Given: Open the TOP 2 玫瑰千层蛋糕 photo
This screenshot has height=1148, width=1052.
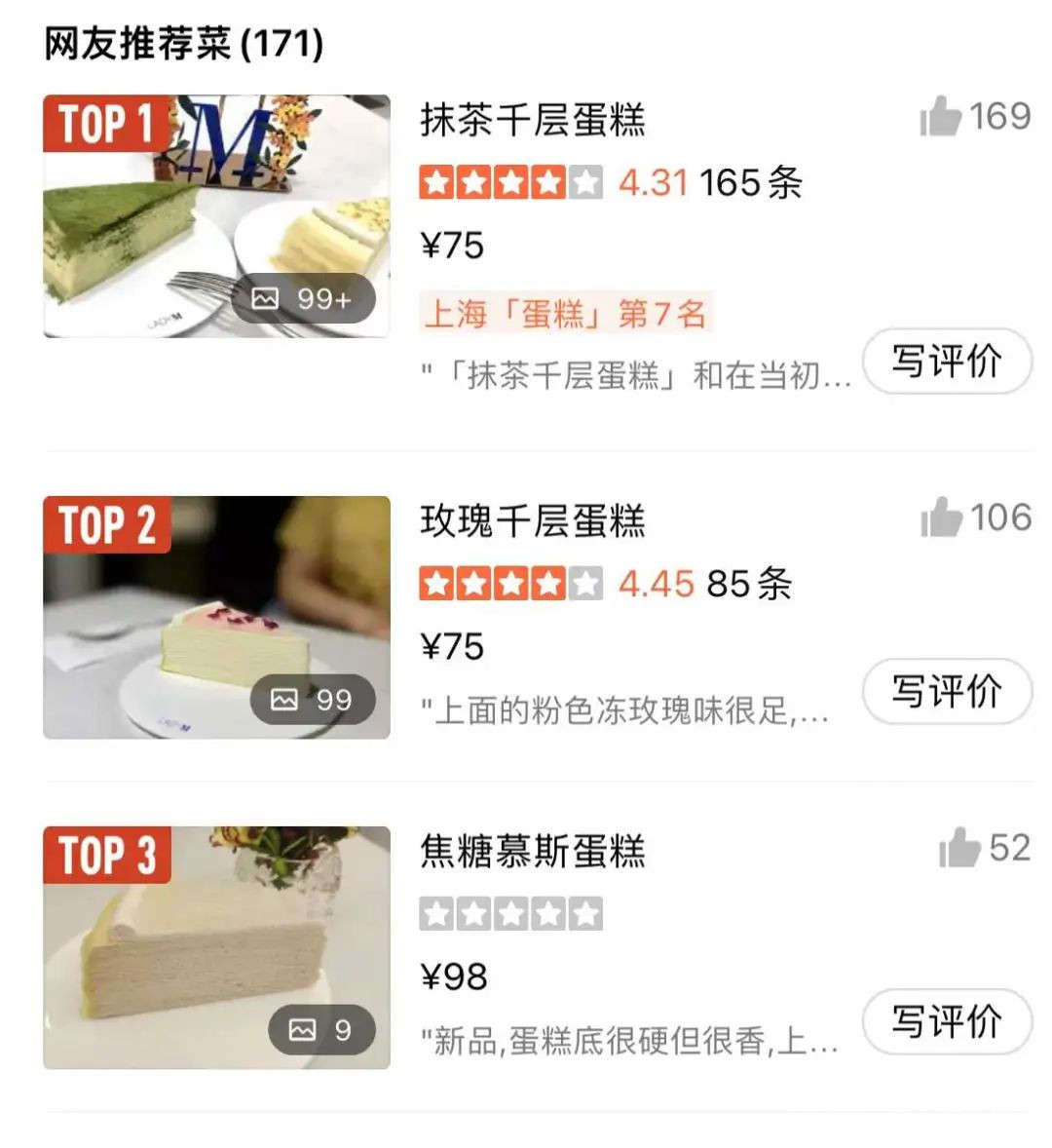Looking at the screenshot, I should (x=216, y=617).
